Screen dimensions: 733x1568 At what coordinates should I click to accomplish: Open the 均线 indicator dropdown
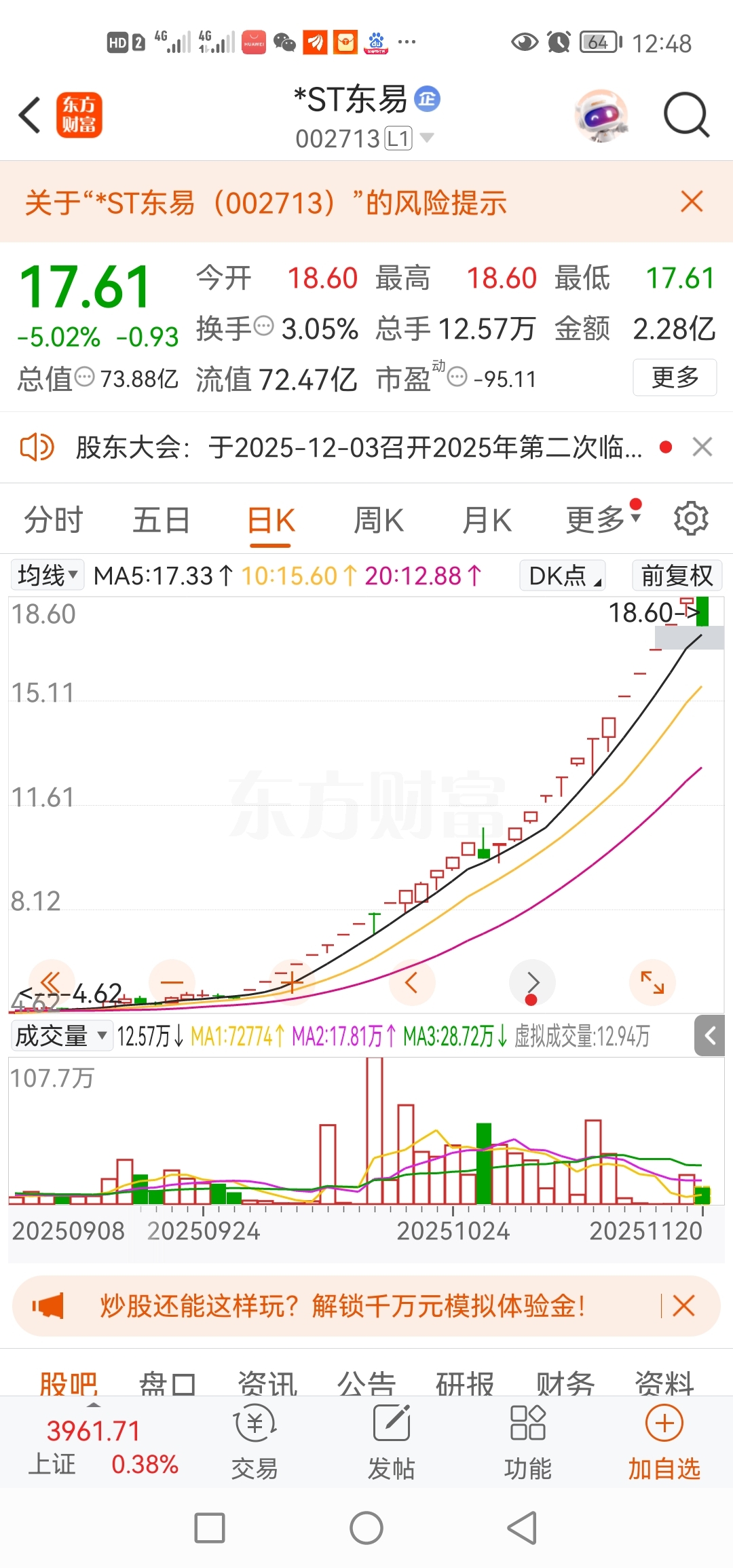pos(48,576)
